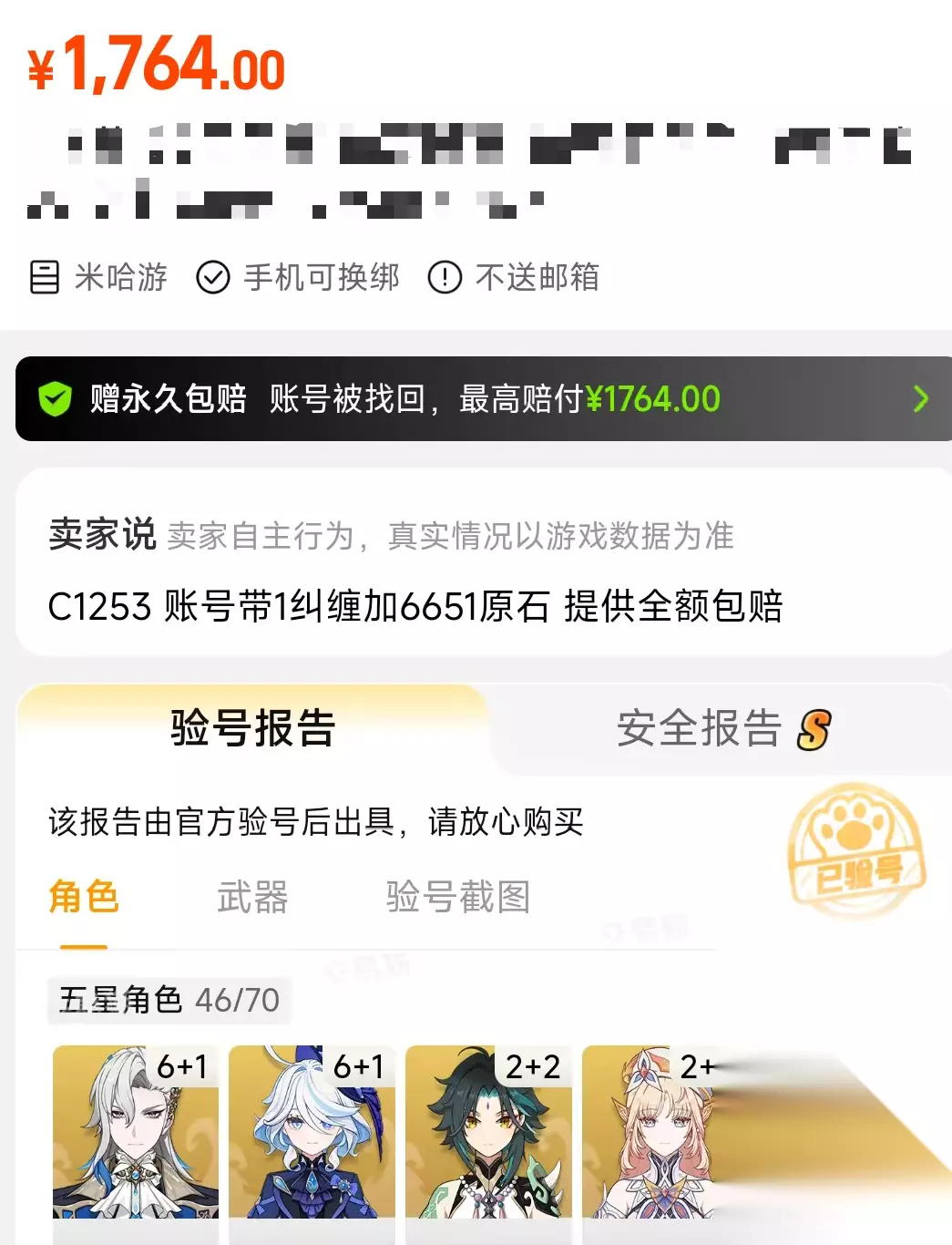Switch to the 安全报告 tab
The width and height of the screenshot is (952, 1245).
click(x=723, y=728)
